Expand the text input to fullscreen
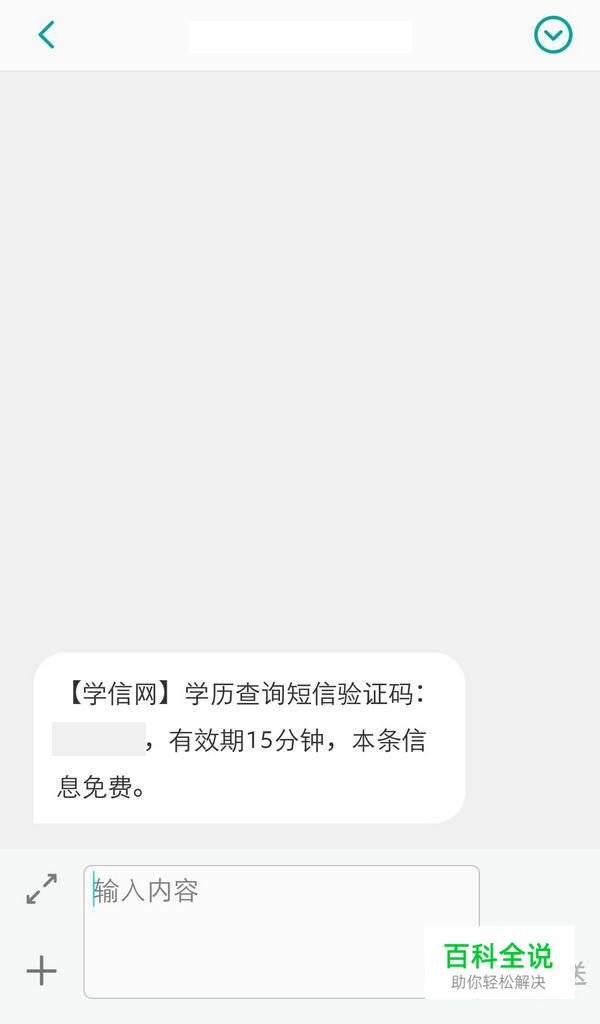The width and height of the screenshot is (600, 1024). point(42,889)
